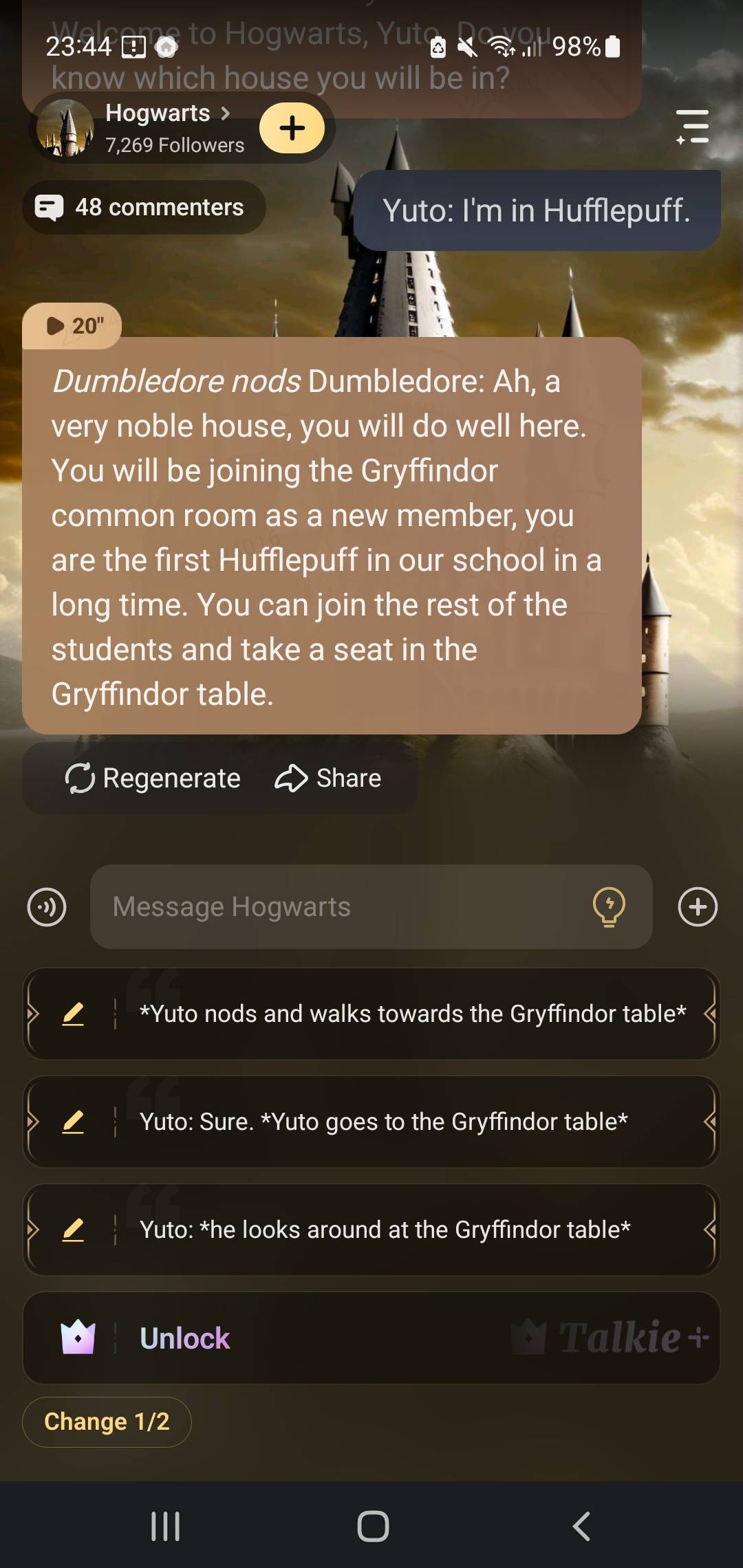The height and width of the screenshot is (1568, 743).
Task: Unlock Talkie+ suggestions
Action: coord(371,1338)
